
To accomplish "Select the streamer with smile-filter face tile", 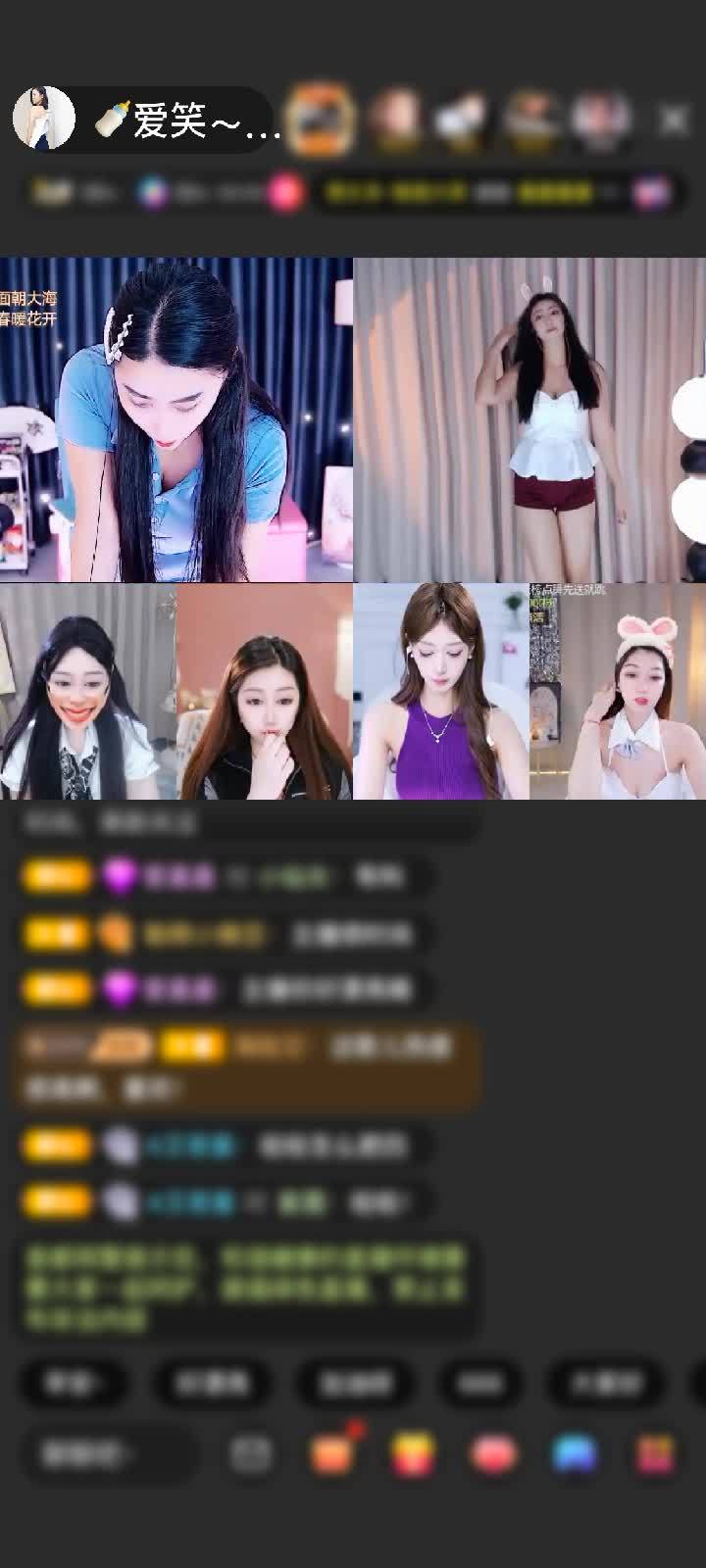I will point(88,691).
